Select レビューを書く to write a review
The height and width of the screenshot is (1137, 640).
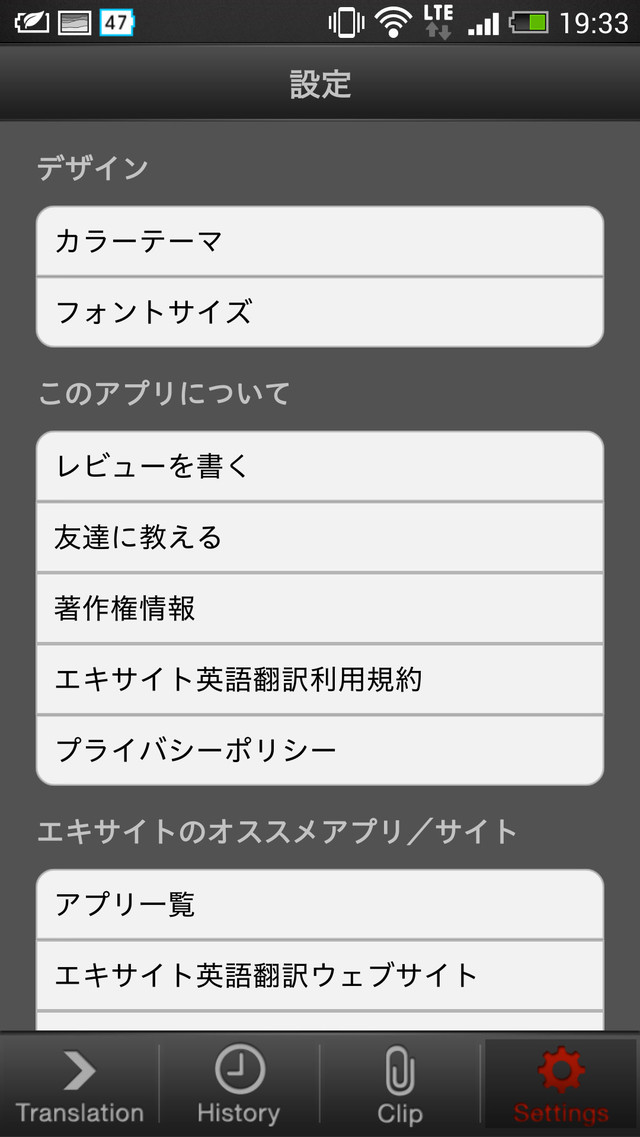click(320, 466)
